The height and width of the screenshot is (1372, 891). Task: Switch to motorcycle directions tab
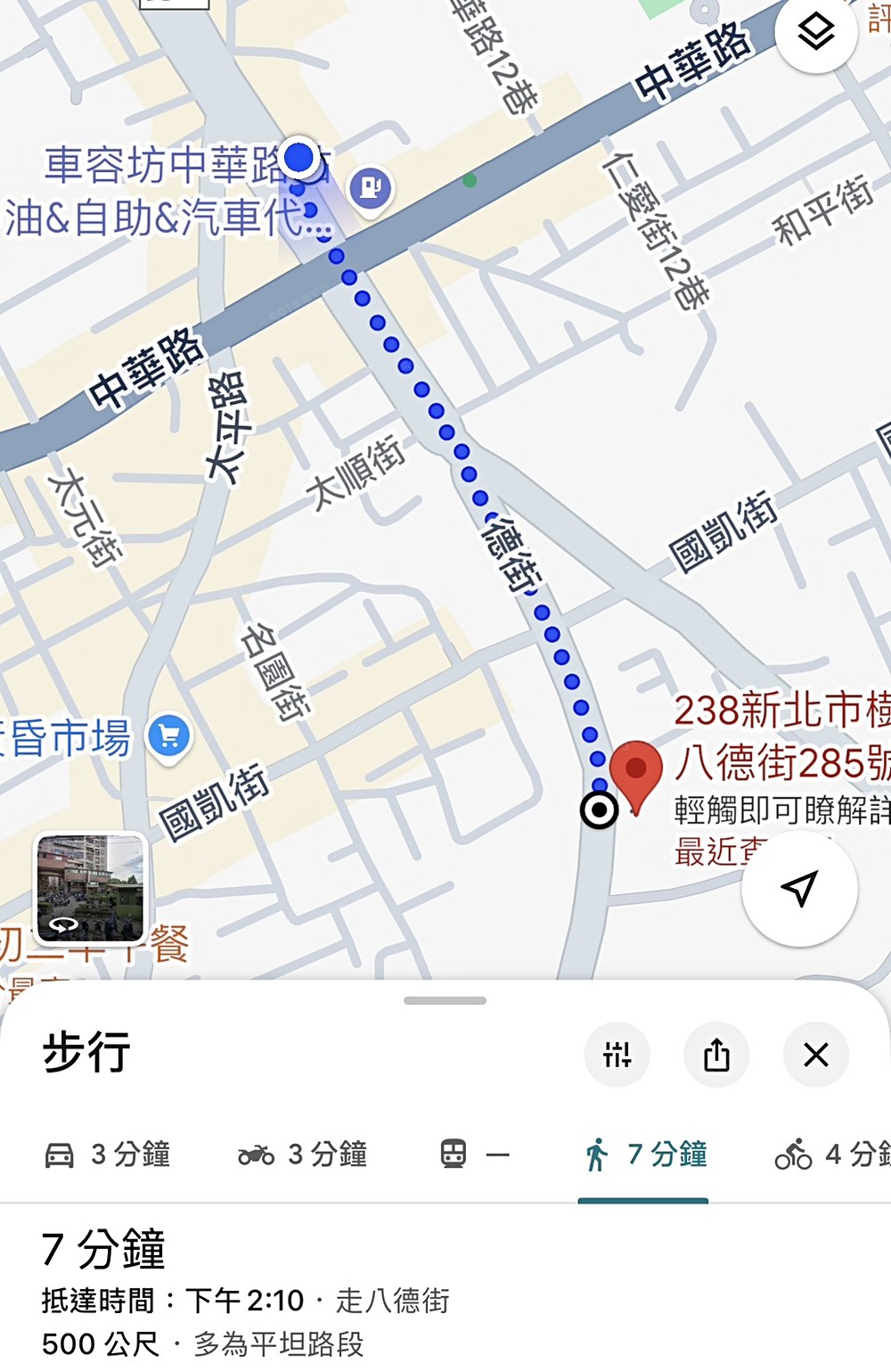303,1154
